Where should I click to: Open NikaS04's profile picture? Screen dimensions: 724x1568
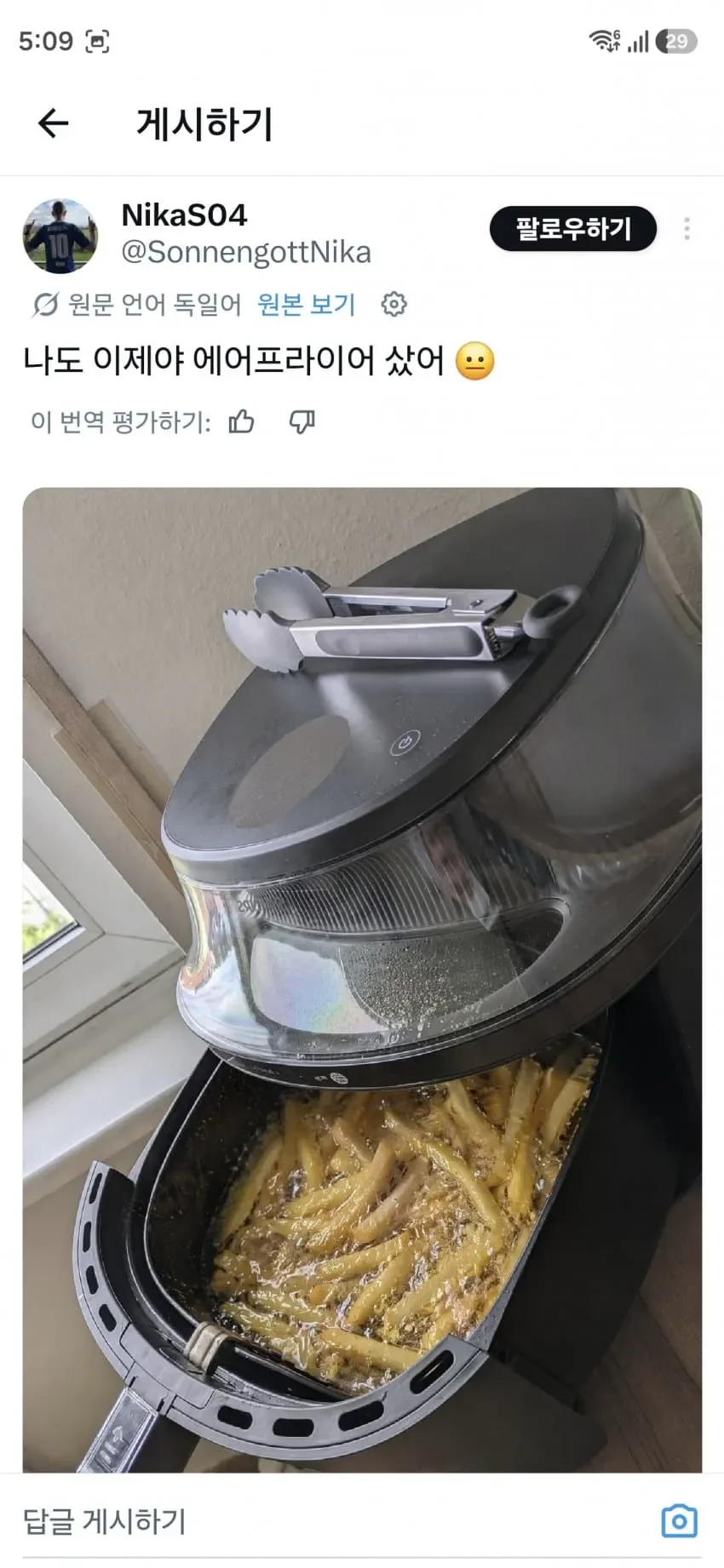(60, 236)
